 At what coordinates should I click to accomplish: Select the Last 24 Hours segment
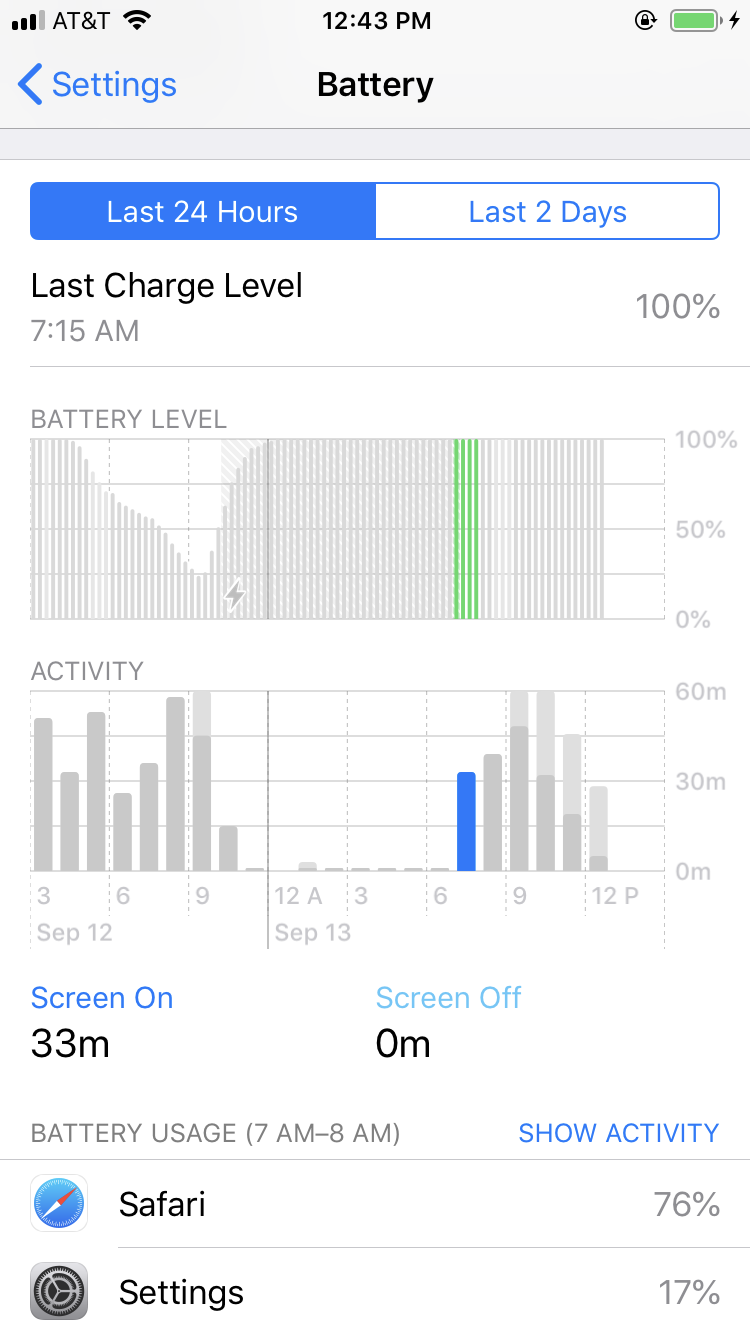click(203, 211)
